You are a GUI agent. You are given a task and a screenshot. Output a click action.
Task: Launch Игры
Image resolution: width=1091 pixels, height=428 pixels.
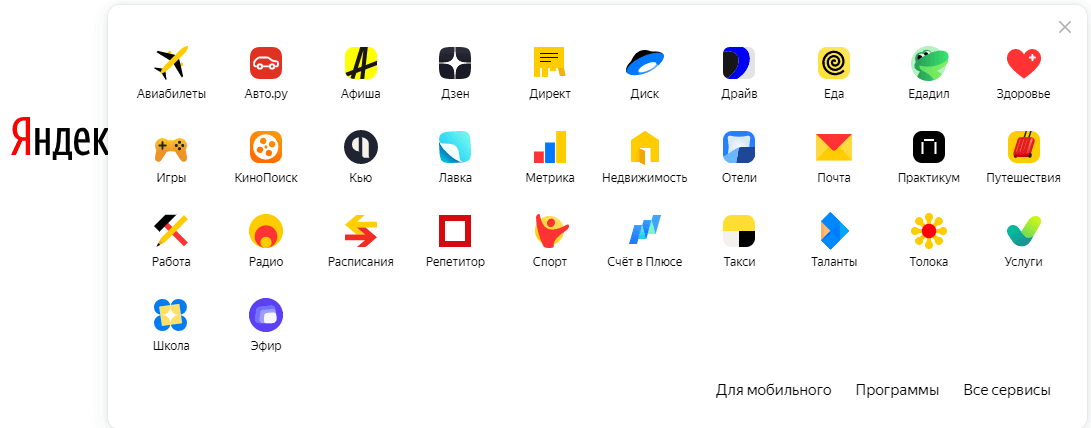171,148
